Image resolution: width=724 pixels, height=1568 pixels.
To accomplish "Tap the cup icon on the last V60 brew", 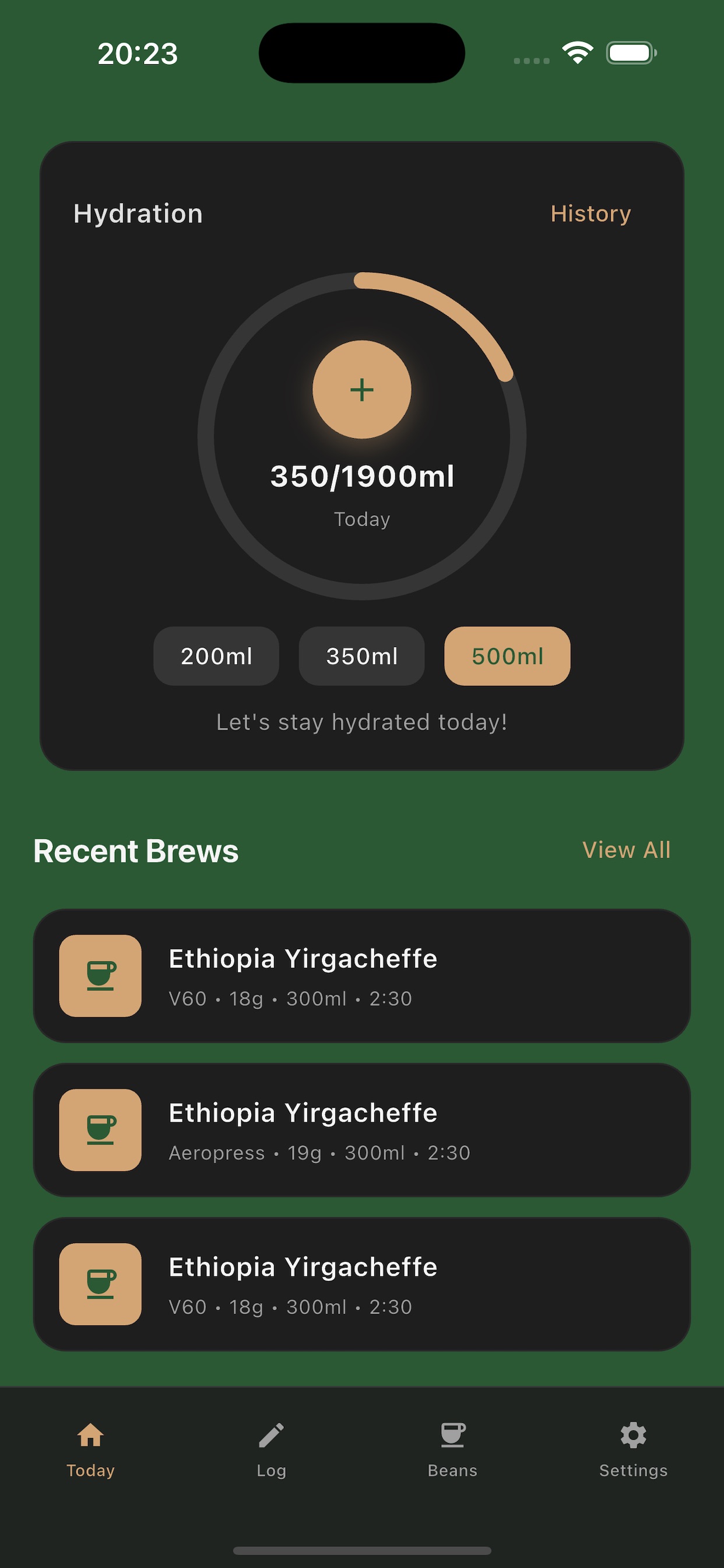I will click(100, 1284).
